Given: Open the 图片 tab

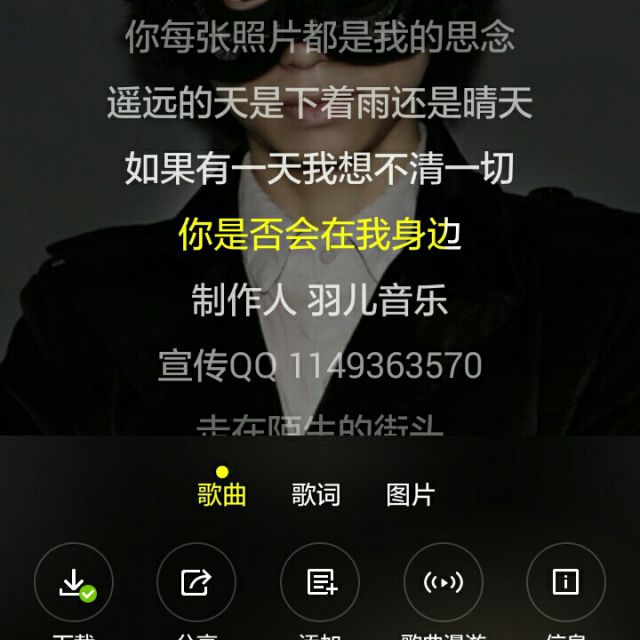Looking at the screenshot, I should tap(410, 495).
